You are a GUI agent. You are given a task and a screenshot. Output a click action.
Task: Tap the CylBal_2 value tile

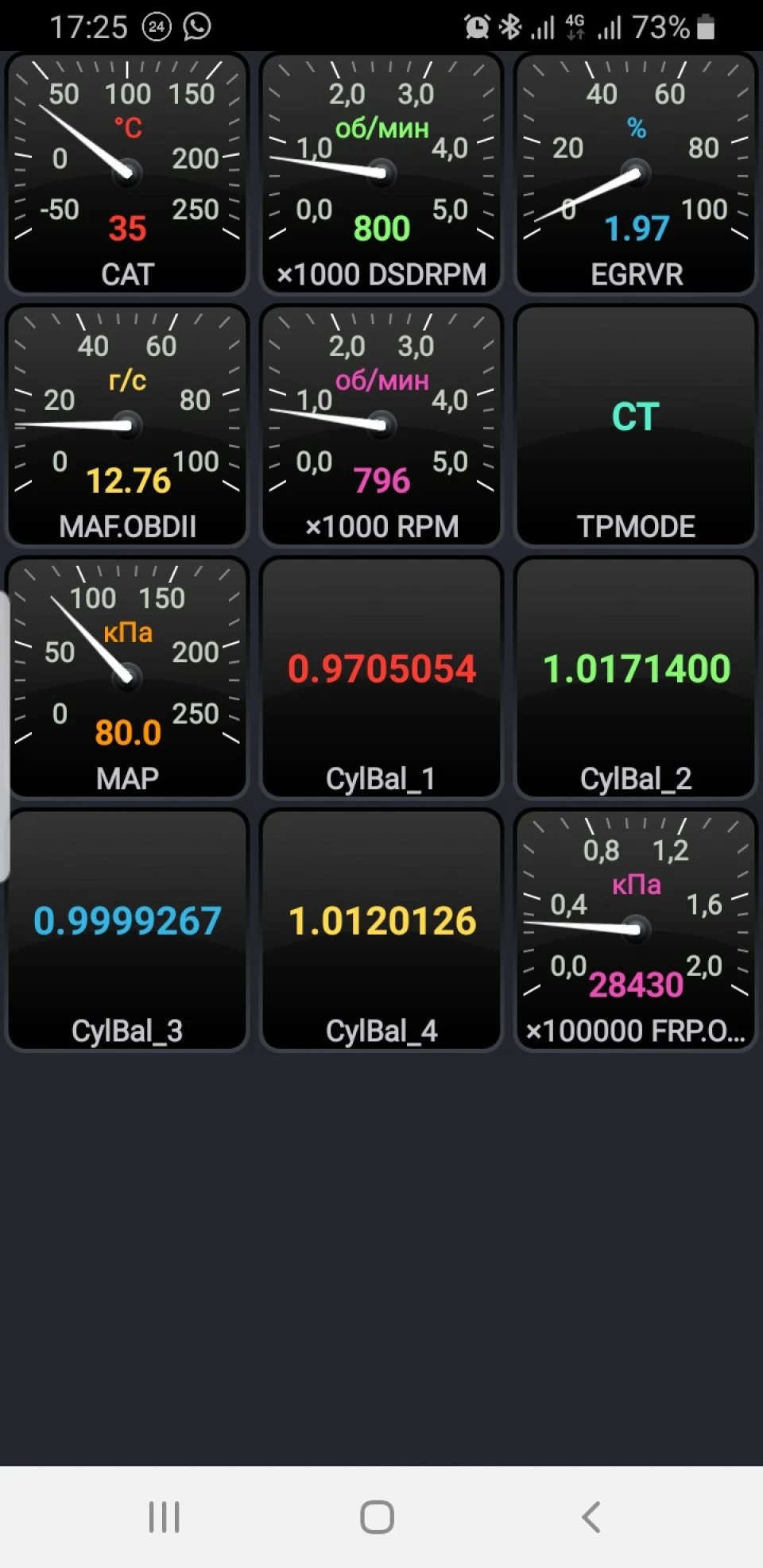pyautogui.click(x=636, y=677)
